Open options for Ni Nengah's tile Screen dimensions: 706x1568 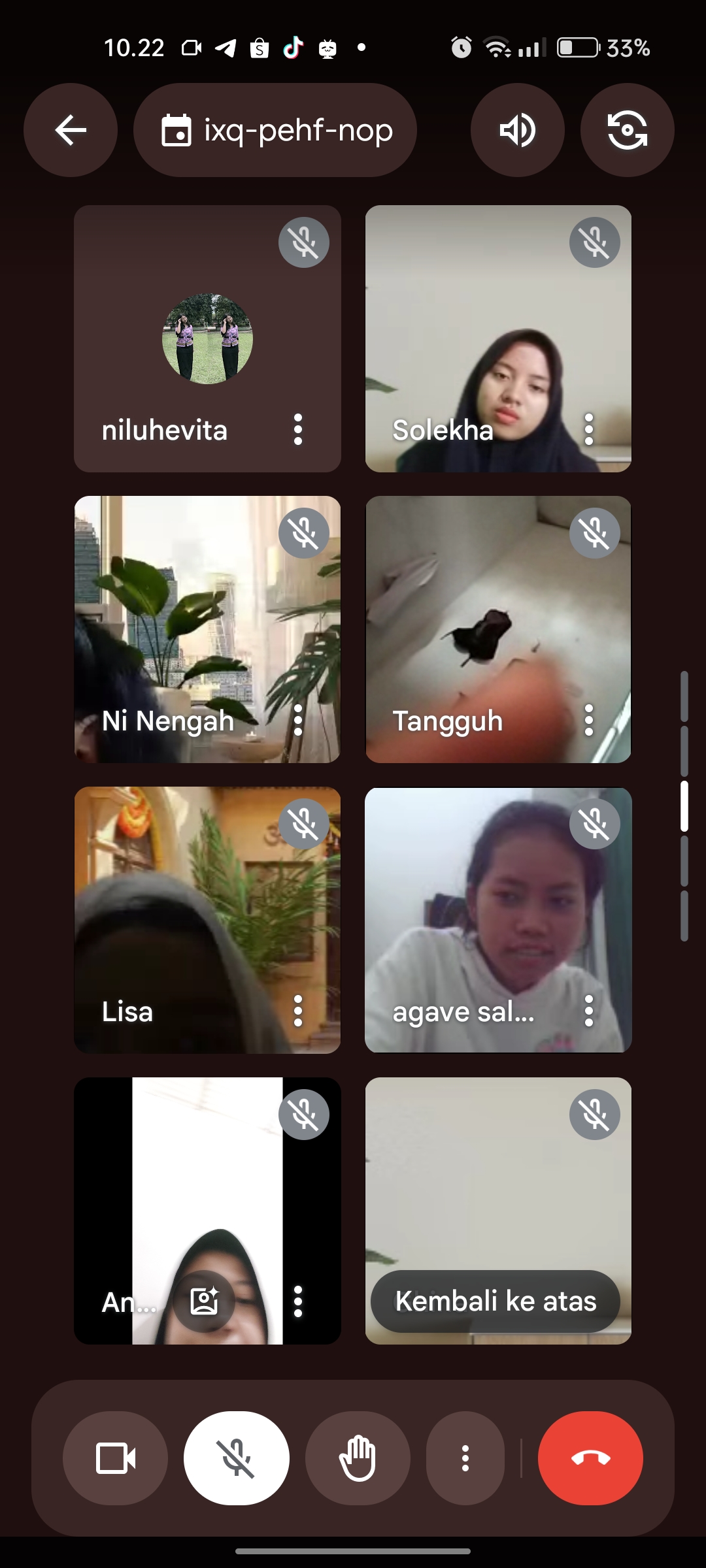pos(298,720)
